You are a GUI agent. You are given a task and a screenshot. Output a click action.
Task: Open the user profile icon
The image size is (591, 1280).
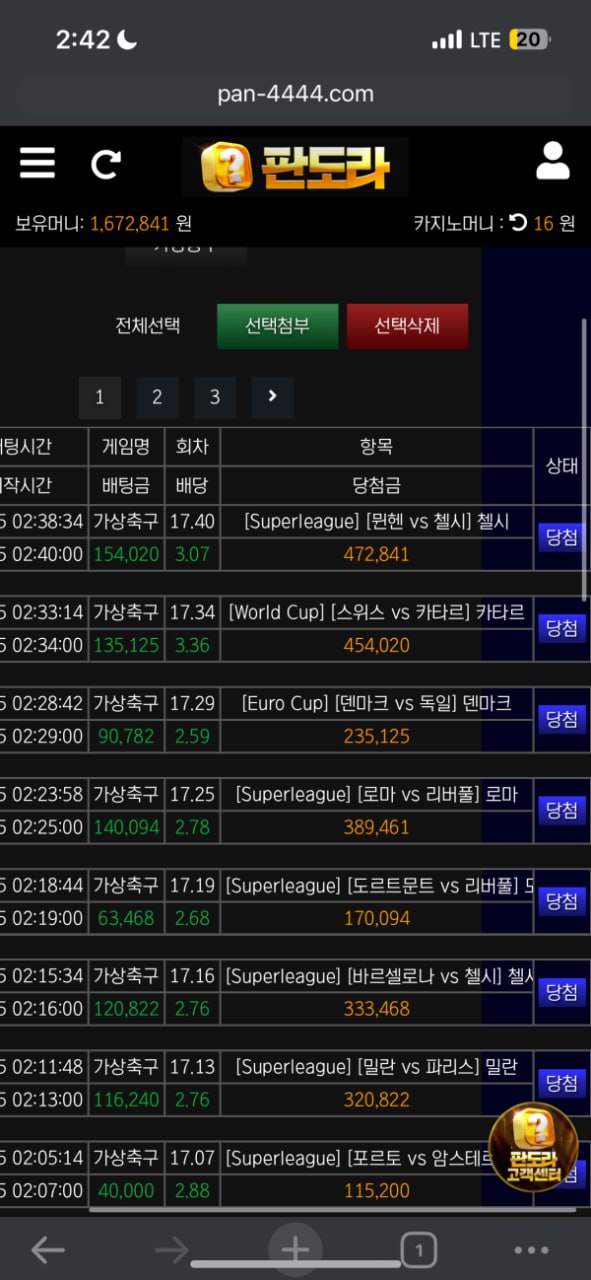[x=552, y=161]
